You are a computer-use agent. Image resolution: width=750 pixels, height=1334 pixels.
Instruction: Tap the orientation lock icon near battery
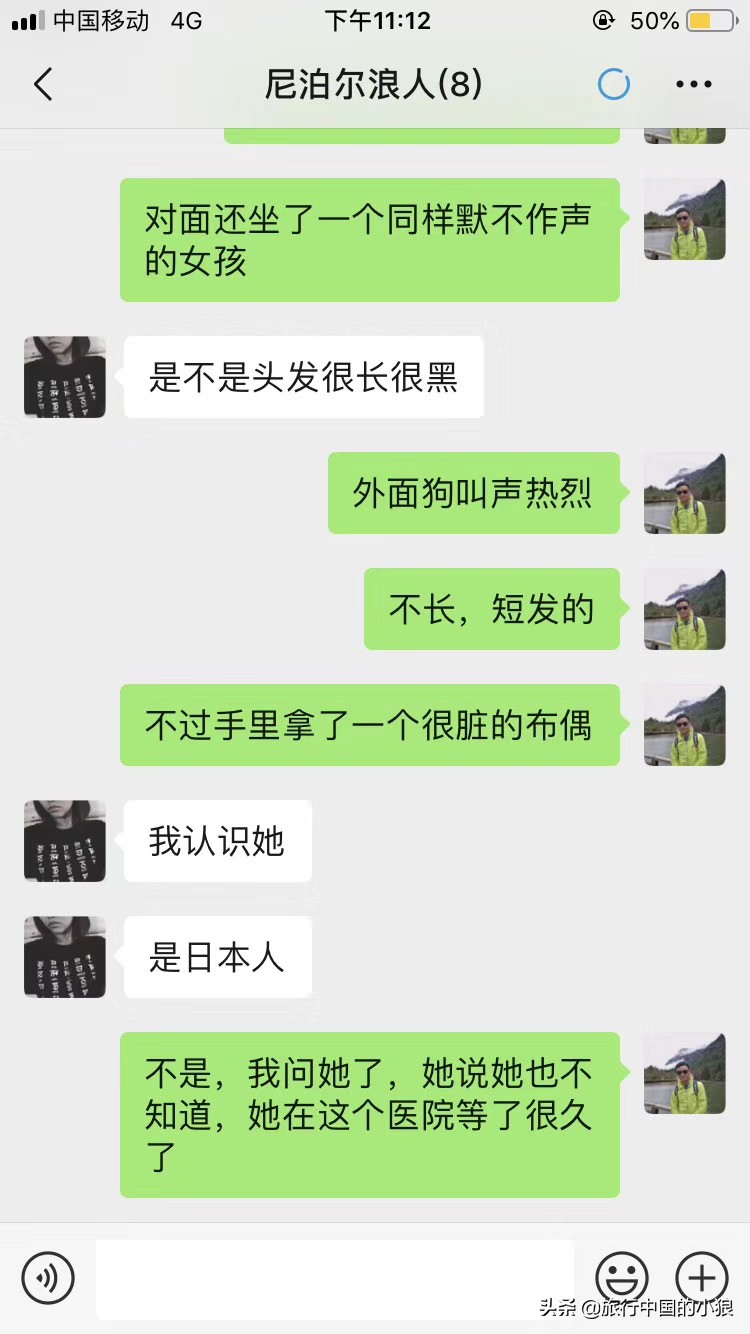click(x=603, y=19)
